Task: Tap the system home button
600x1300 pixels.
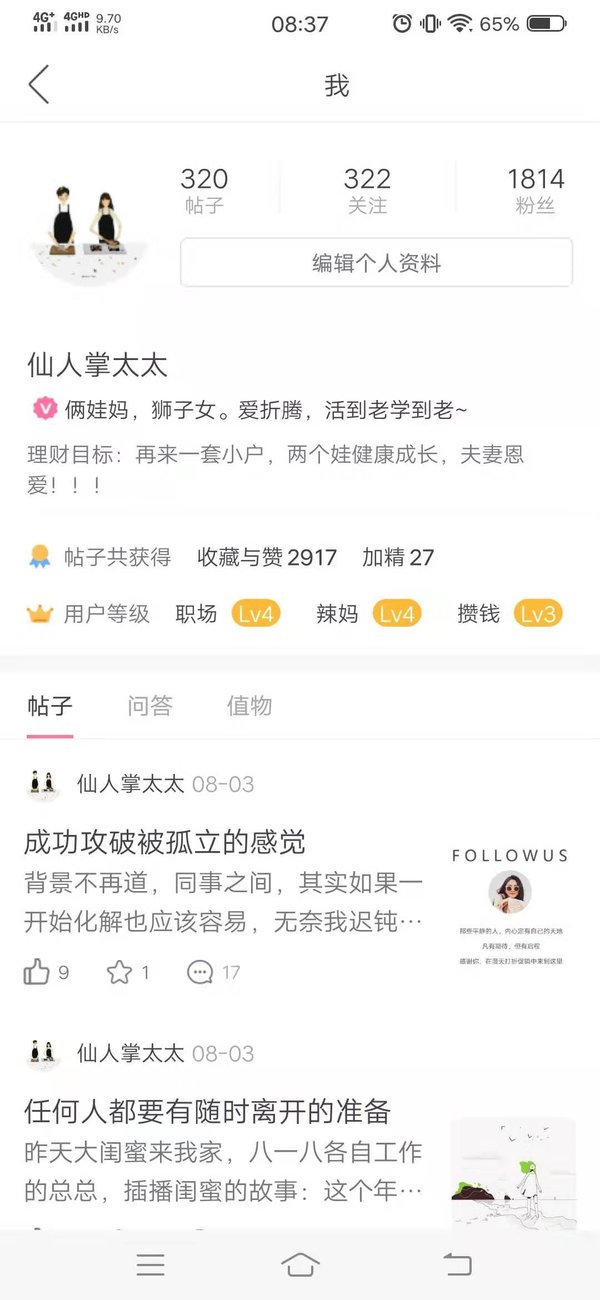Action: (x=300, y=1264)
